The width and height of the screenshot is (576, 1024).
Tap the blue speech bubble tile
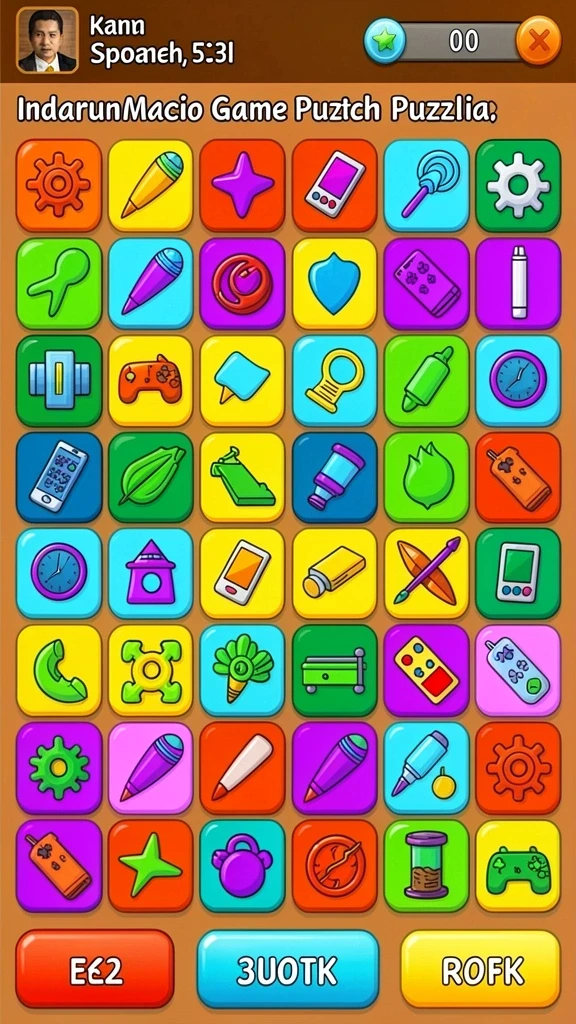pyautogui.click(x=242, y=380)
